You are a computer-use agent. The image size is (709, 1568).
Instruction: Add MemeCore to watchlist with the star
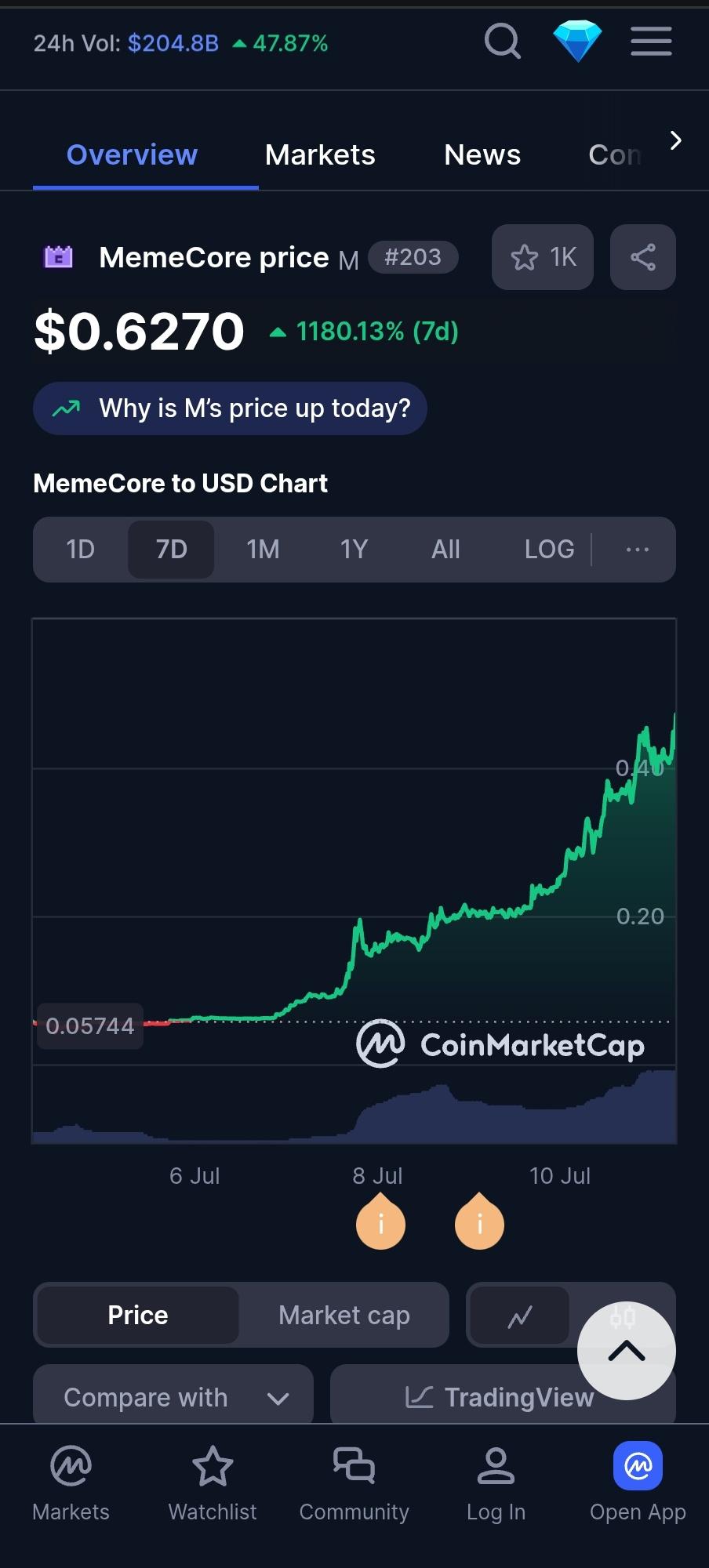coord(543,257)
